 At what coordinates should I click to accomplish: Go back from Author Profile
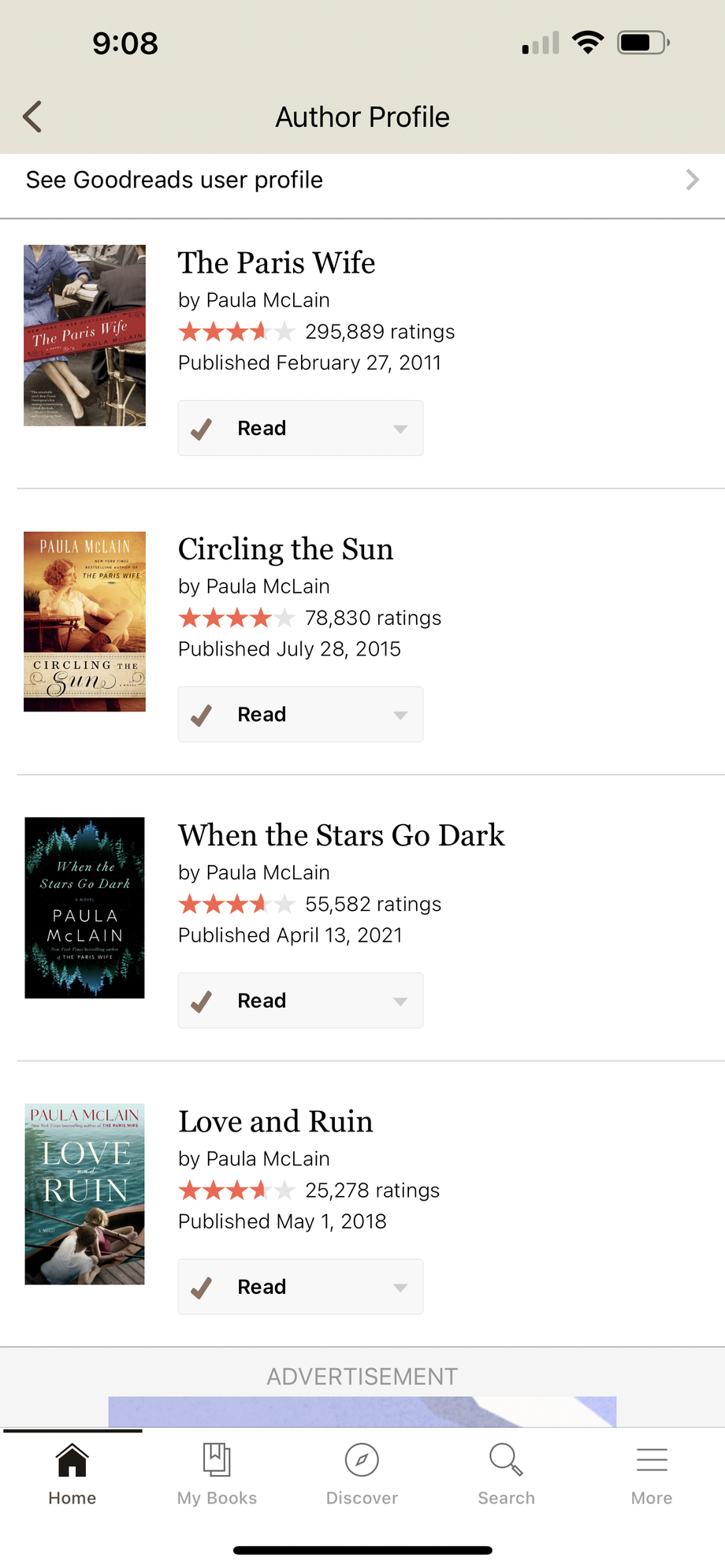[x=32, y=117]
